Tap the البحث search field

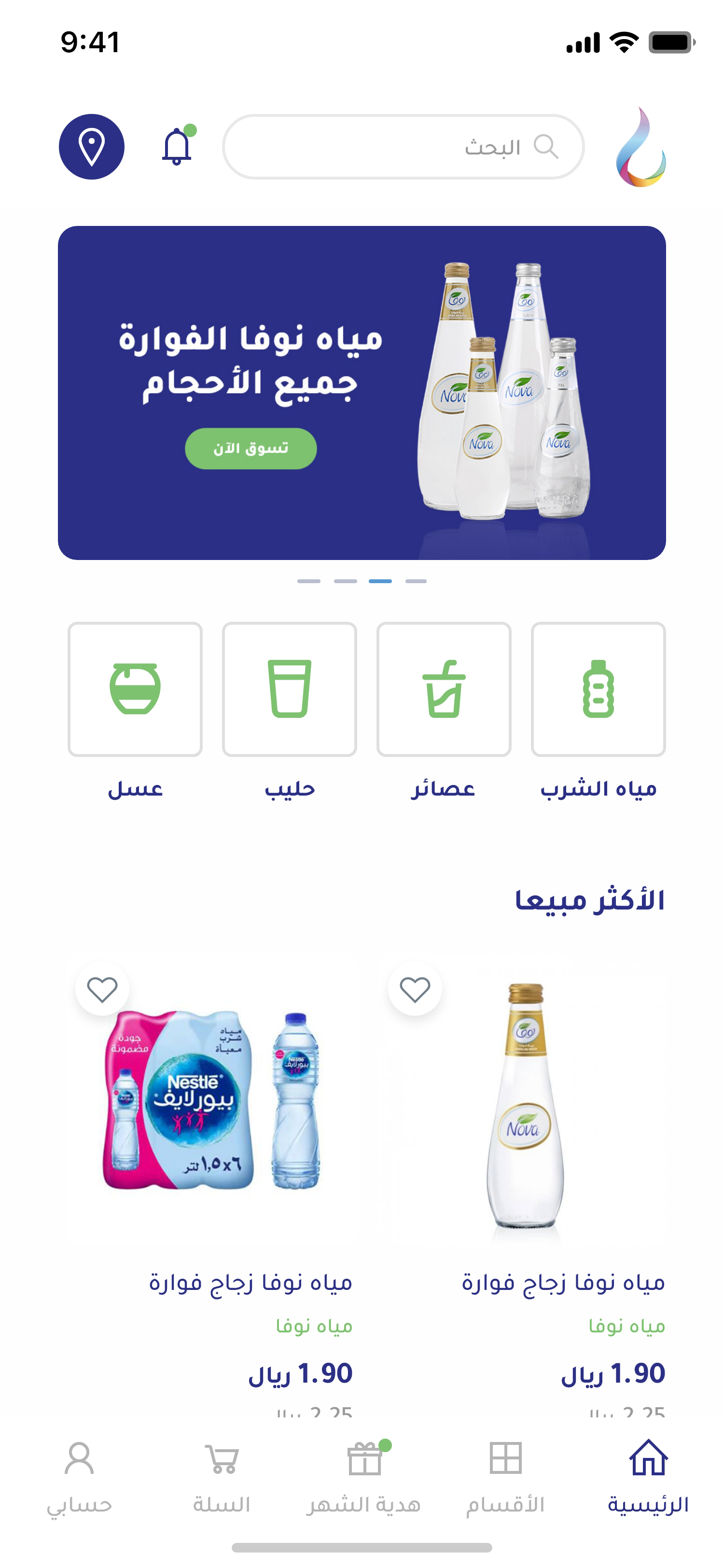point(403,147)
